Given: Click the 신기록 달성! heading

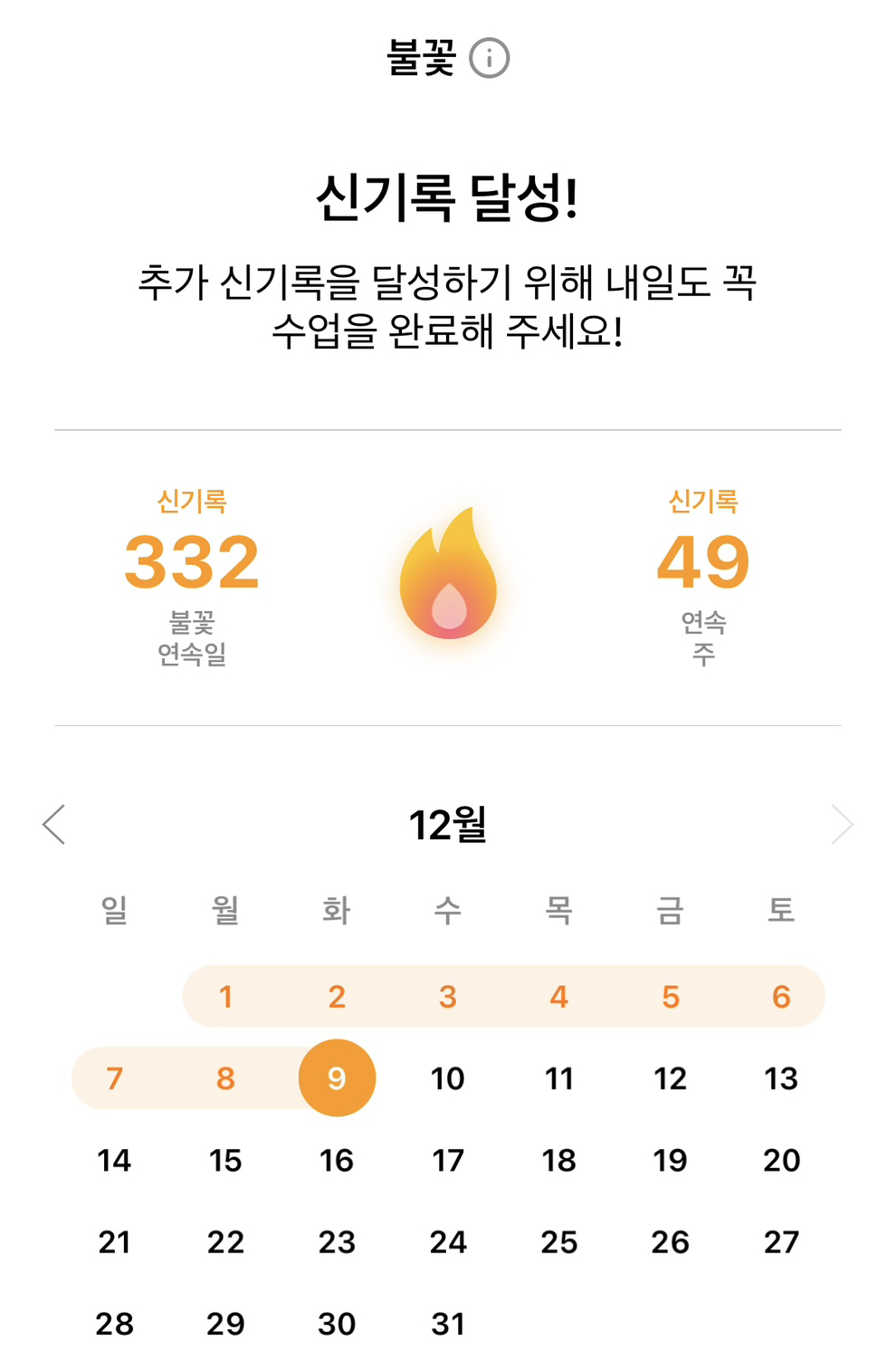Looking at the screenshot, I should tap(448, 197).
